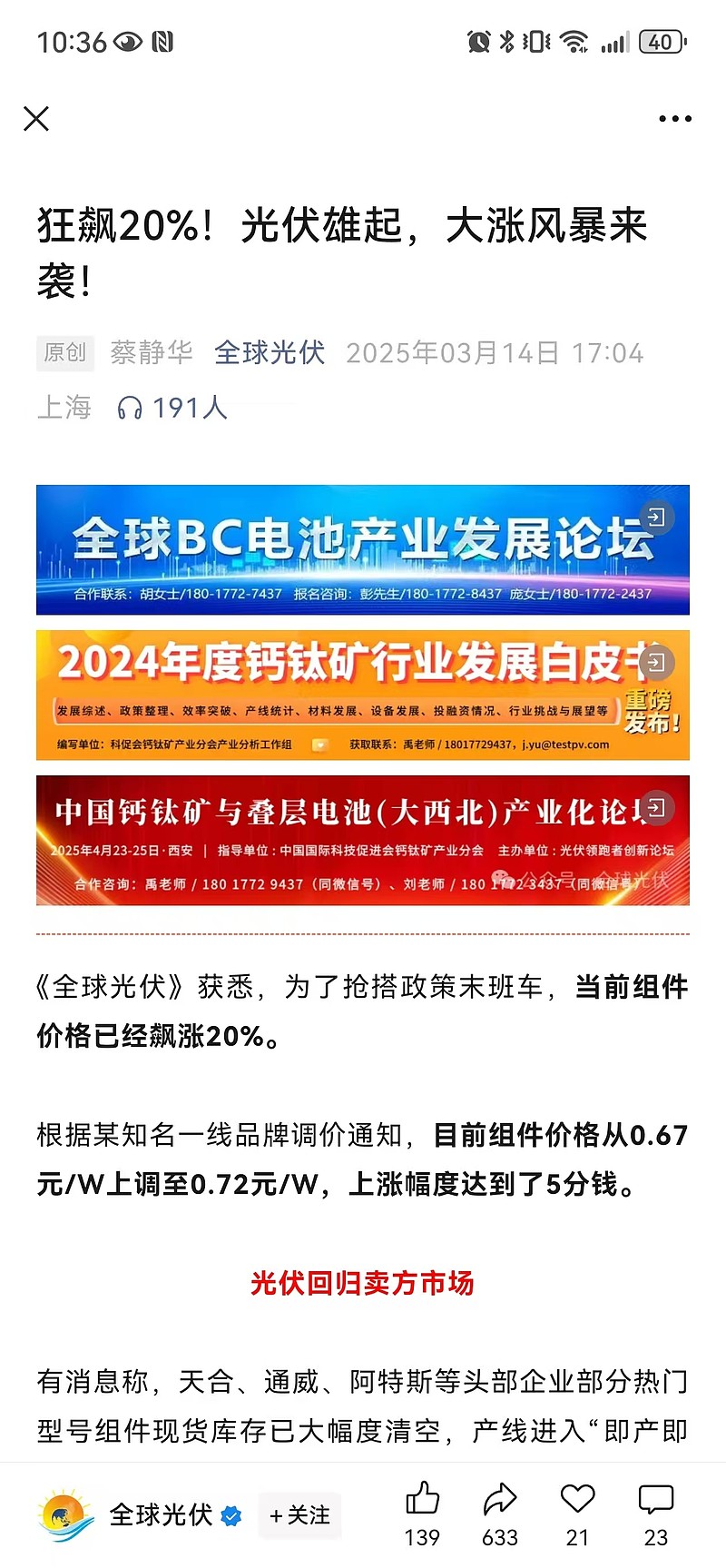The width and height of the screenshot is (726, 1568).
Task: Open 全球光伏 profile from bottom bar avatar
Action: point(66,1514)
